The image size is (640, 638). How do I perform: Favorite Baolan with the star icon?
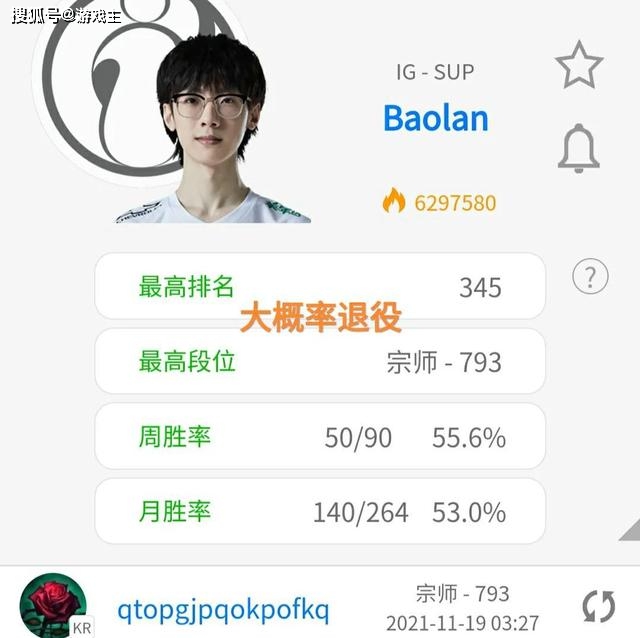[x=579, y=66]
